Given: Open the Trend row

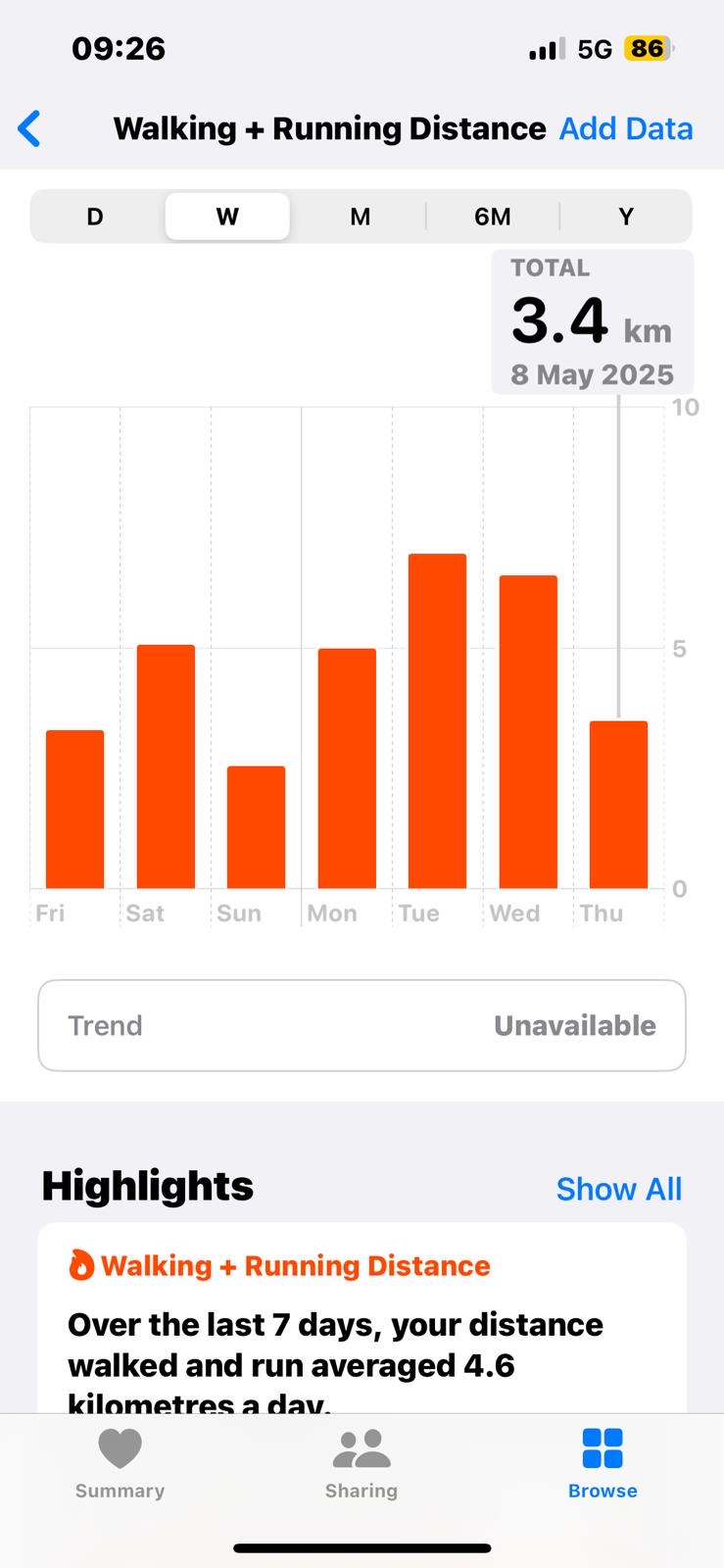Looking at the screenshot, I should pyautogui.click(x=362, y=1025).
